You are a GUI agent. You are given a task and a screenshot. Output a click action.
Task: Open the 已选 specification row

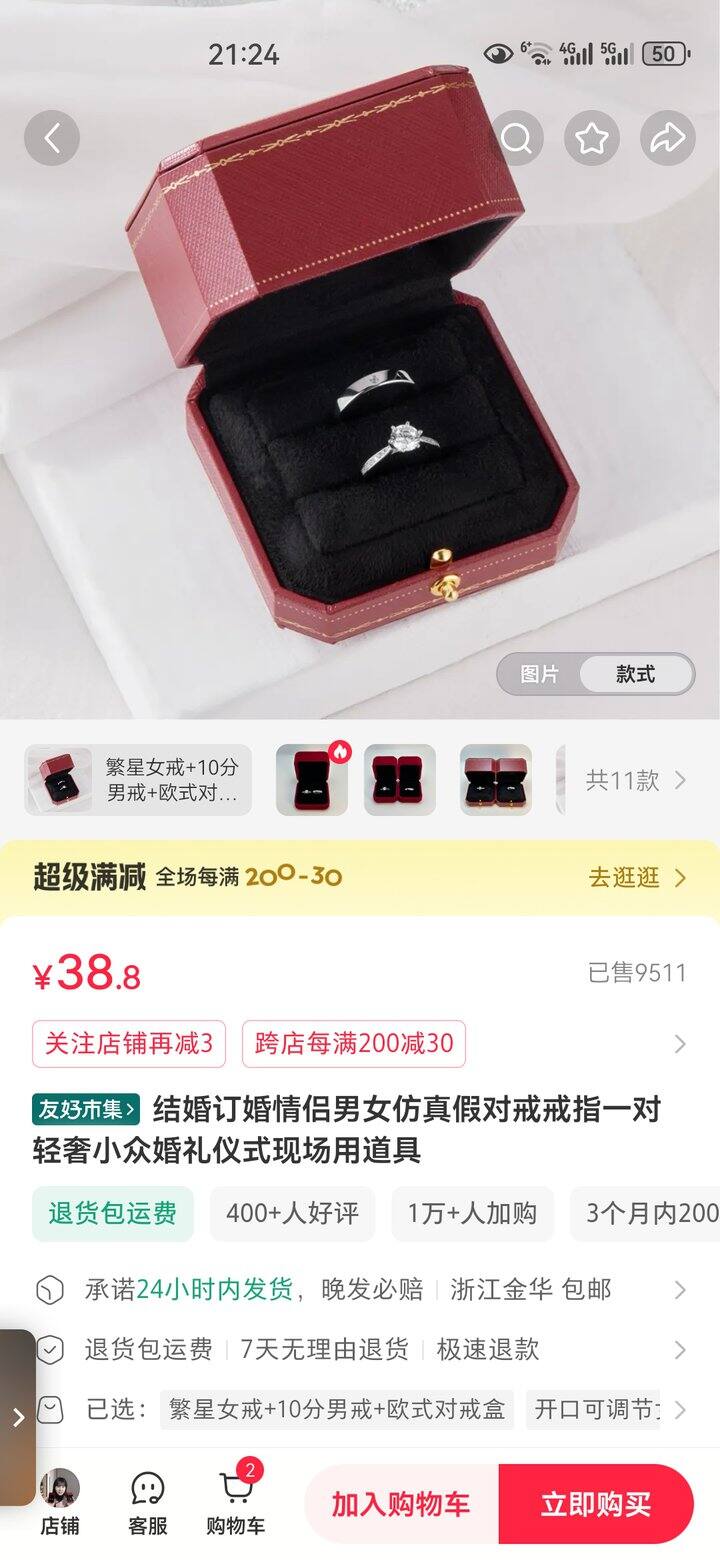pos(360,1410)
